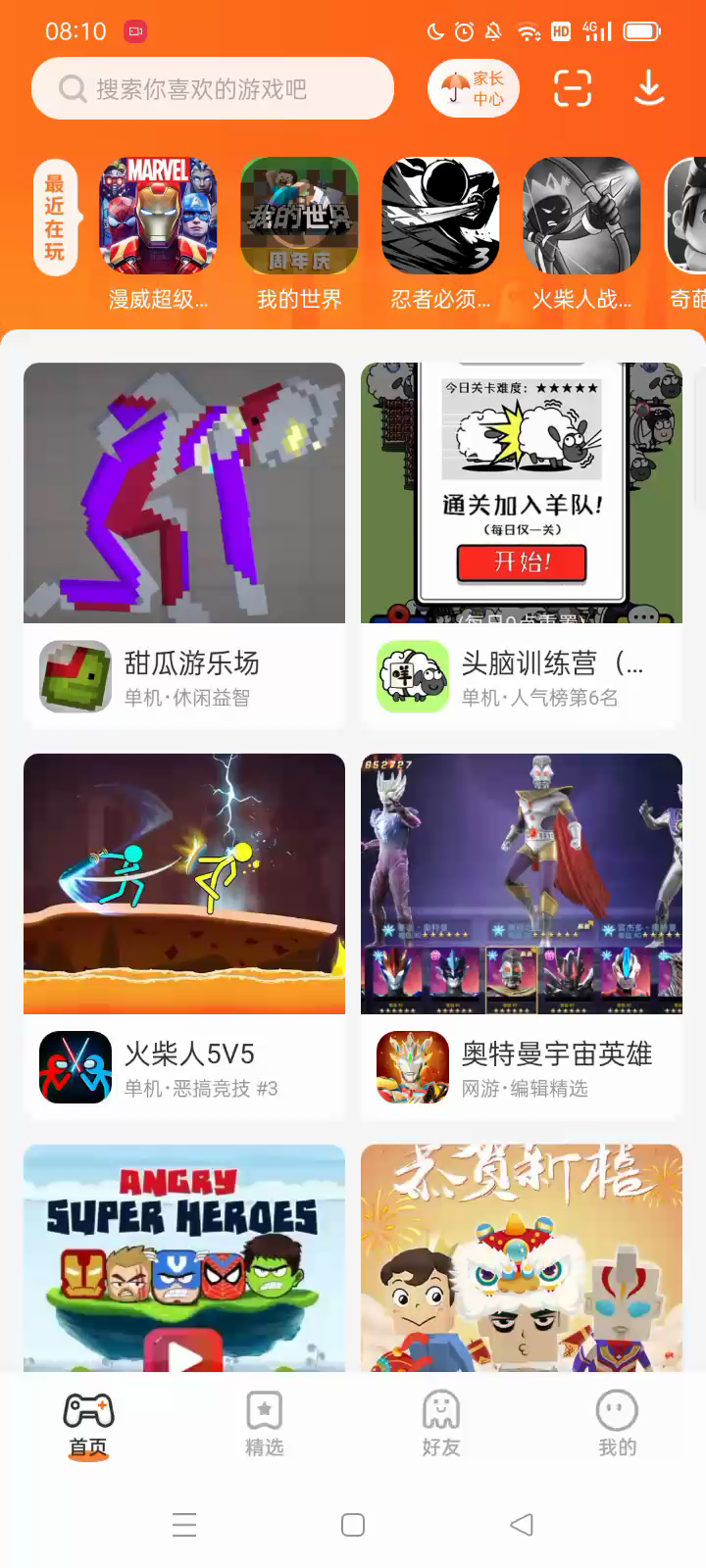Open the 家长中心 parent center

474,89
